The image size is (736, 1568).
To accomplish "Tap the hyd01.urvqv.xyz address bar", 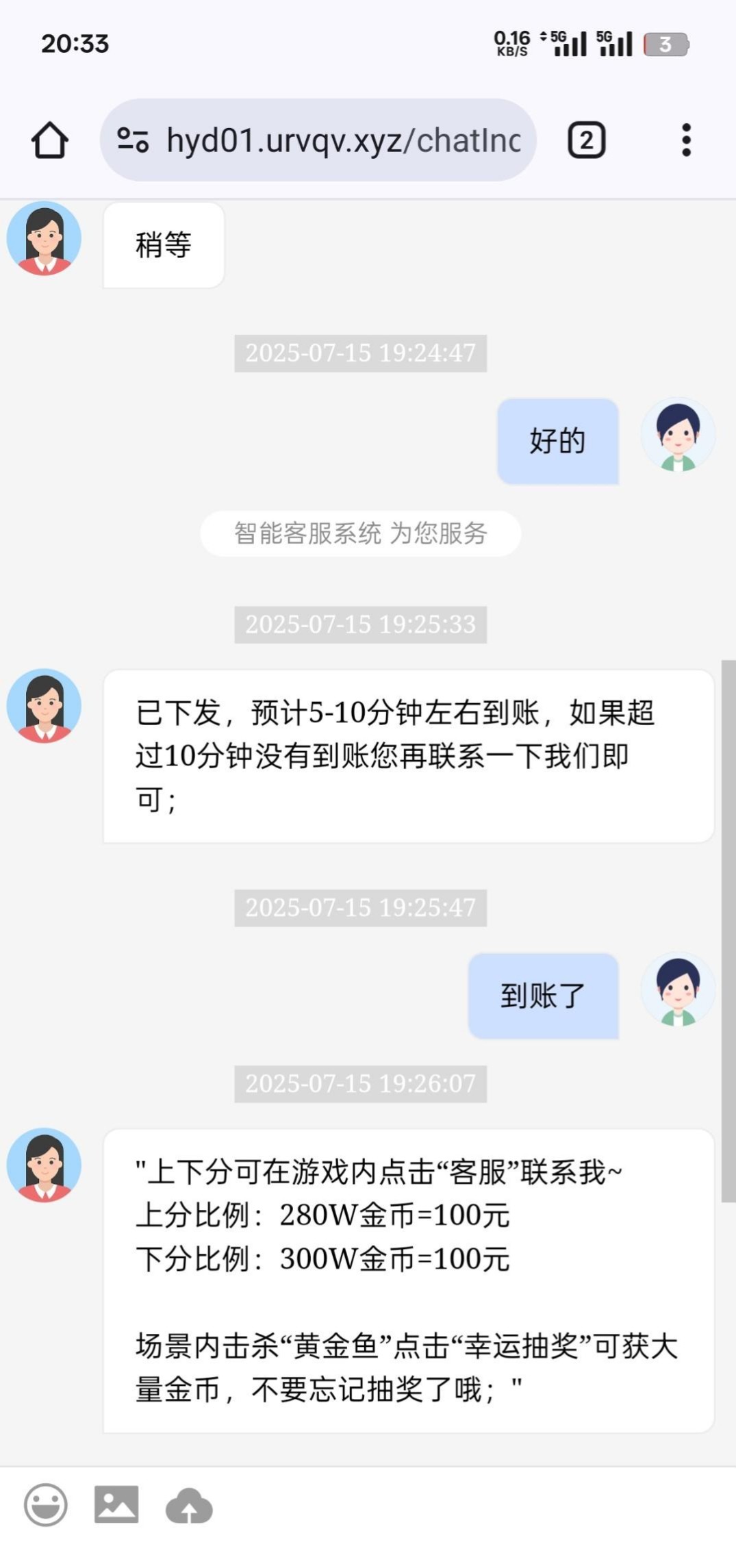I will click(342, 140).
